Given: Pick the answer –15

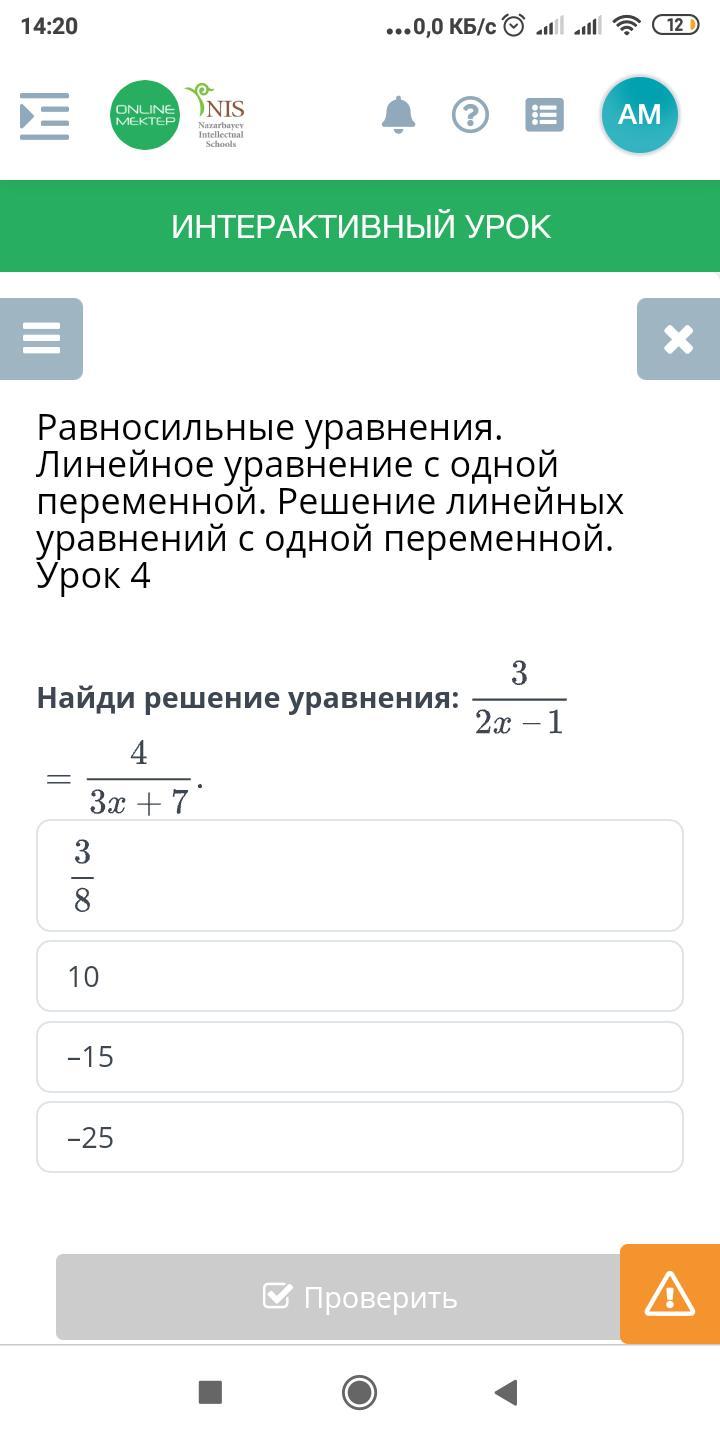Looking at the screenshot, I should click(x=360, y=1057).
